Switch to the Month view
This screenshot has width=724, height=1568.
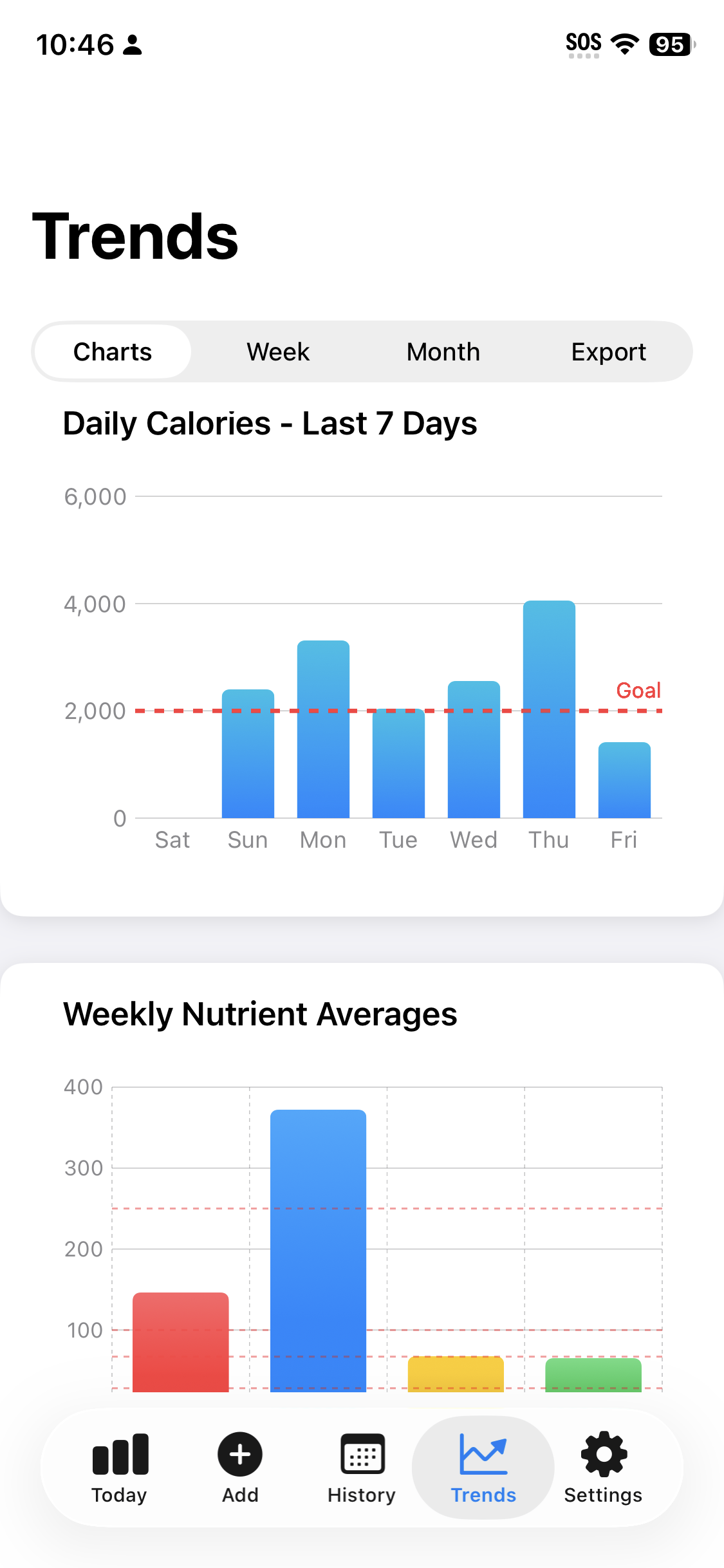pyautogui.click(x=443, y=351)
